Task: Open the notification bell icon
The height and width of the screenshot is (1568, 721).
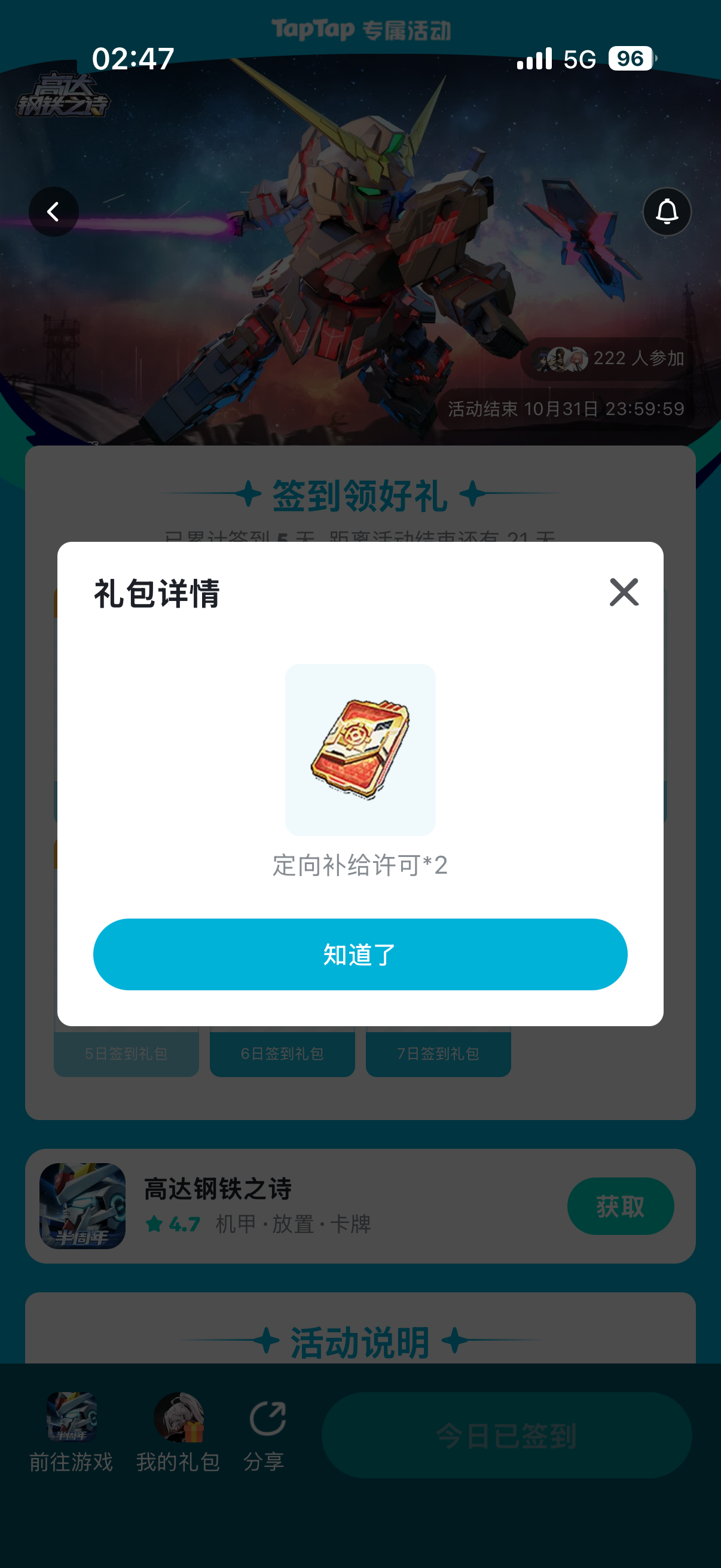Action: point(667,212)
